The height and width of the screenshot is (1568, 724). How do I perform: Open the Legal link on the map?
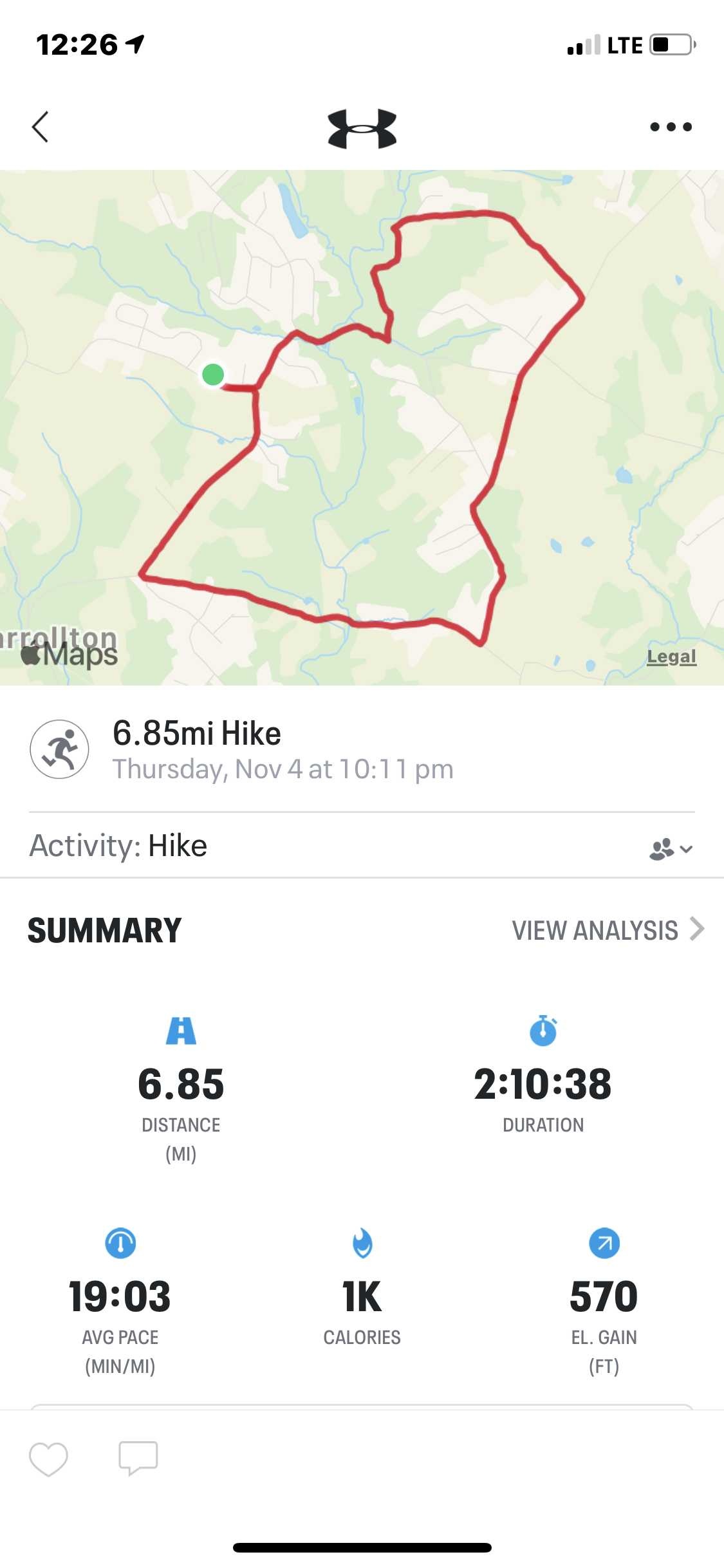[671, 657]
